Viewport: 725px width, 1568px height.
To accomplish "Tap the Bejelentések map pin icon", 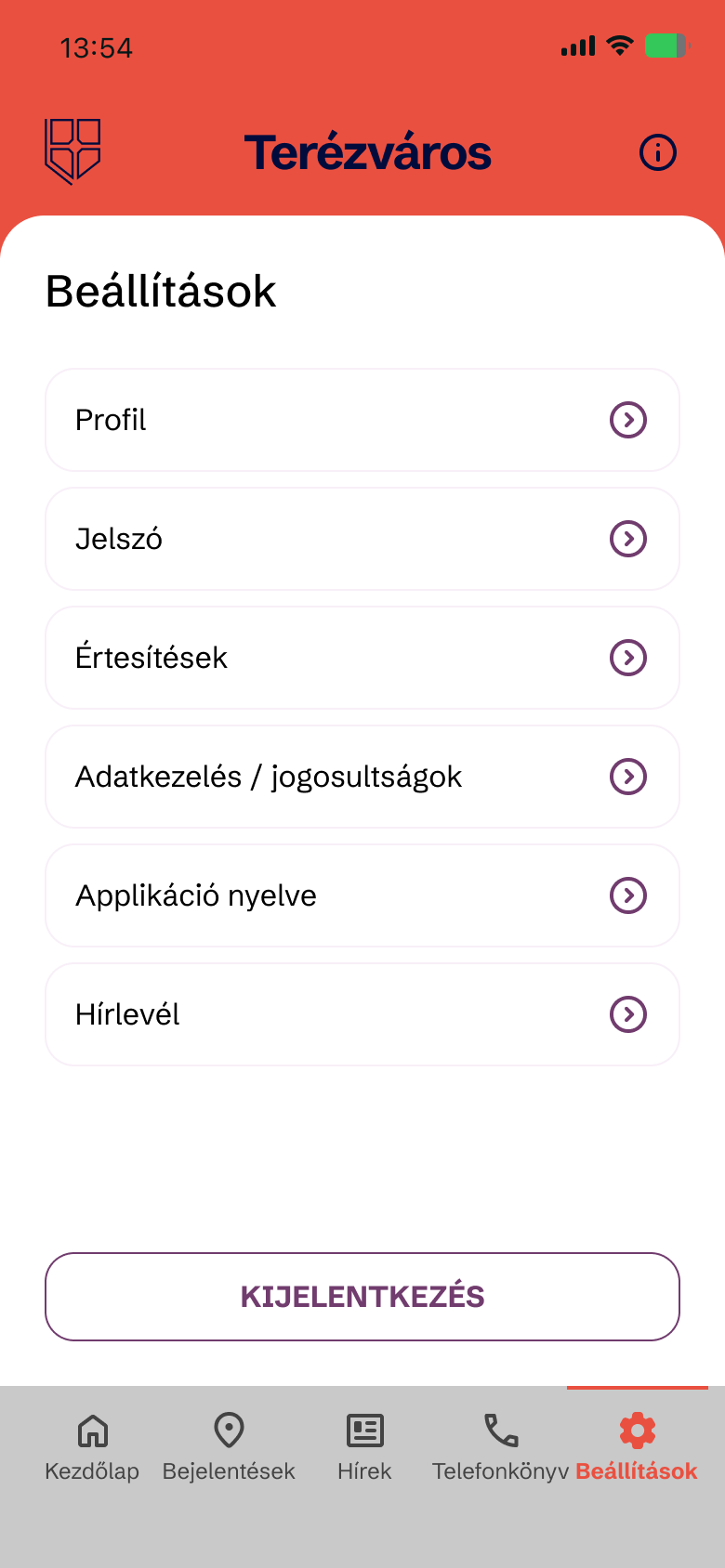I will [228, 1430].
